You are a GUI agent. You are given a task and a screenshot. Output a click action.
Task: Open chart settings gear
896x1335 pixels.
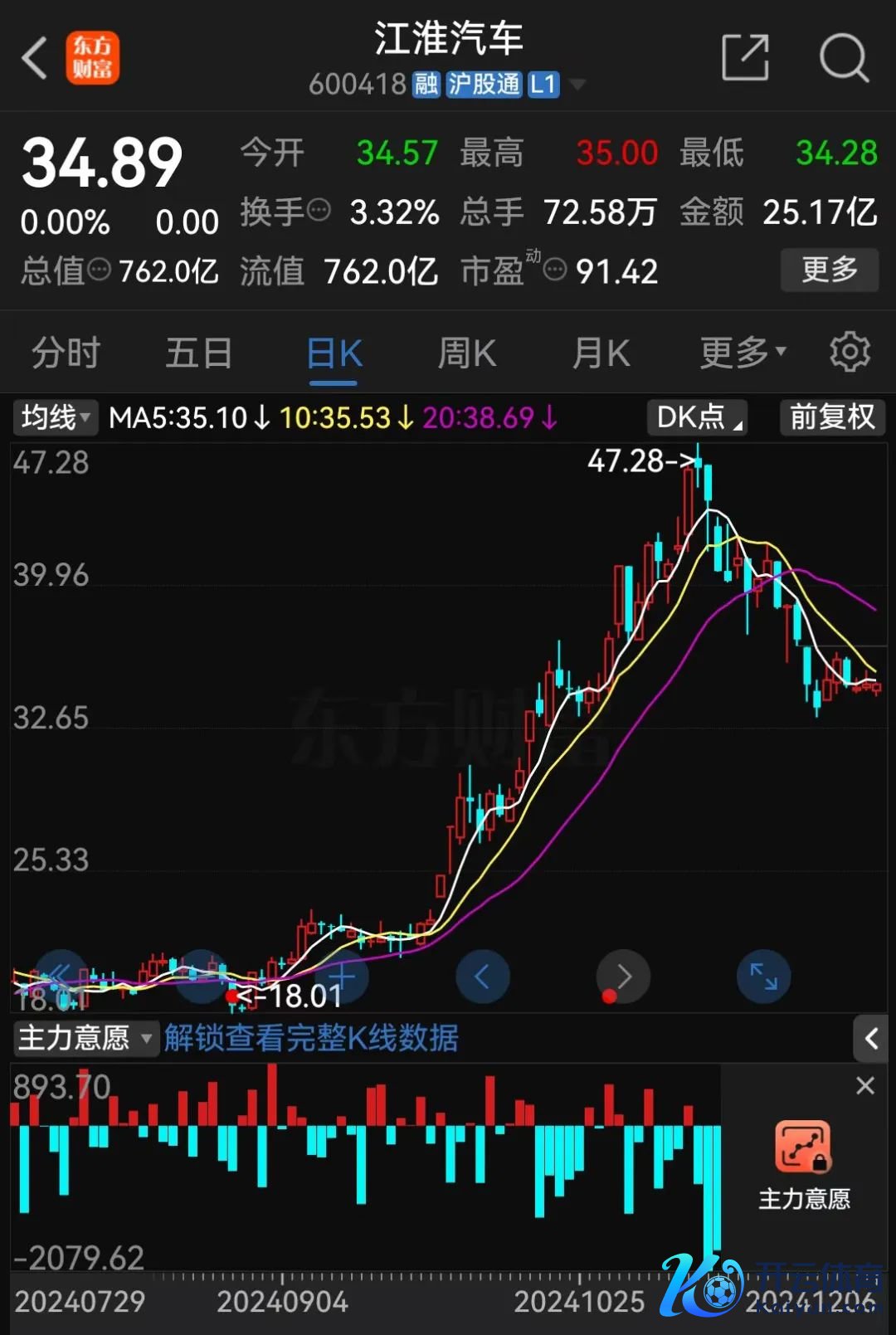coord(850,353)
